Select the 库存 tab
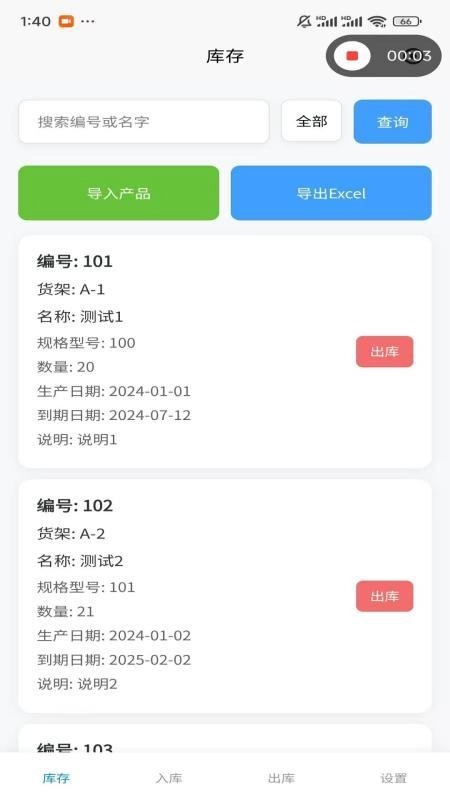The image size is (450, 800). tap(56, 778)
